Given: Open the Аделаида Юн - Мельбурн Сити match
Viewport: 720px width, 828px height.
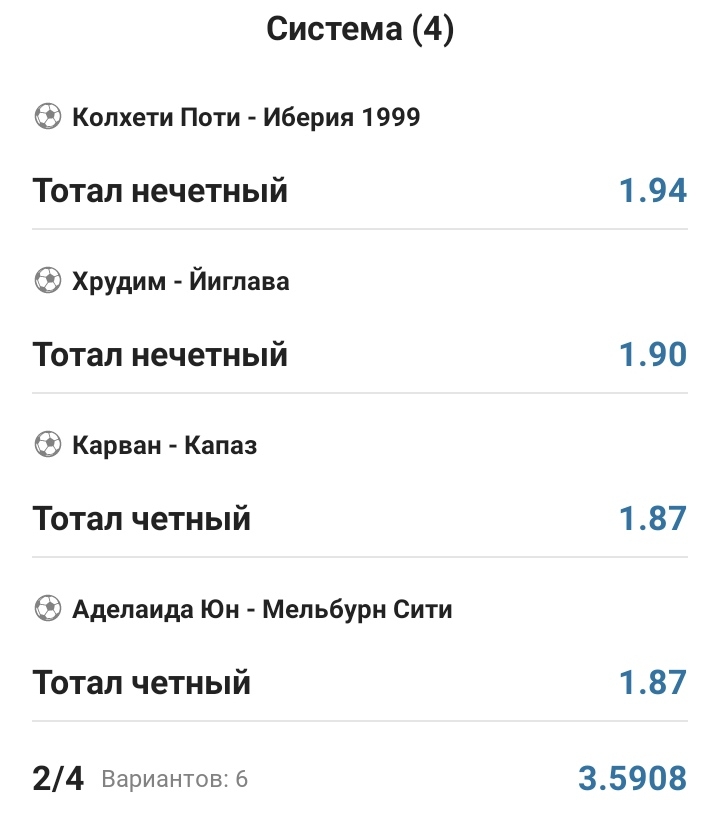Looking at the screenshot, I should pos(262,609).
